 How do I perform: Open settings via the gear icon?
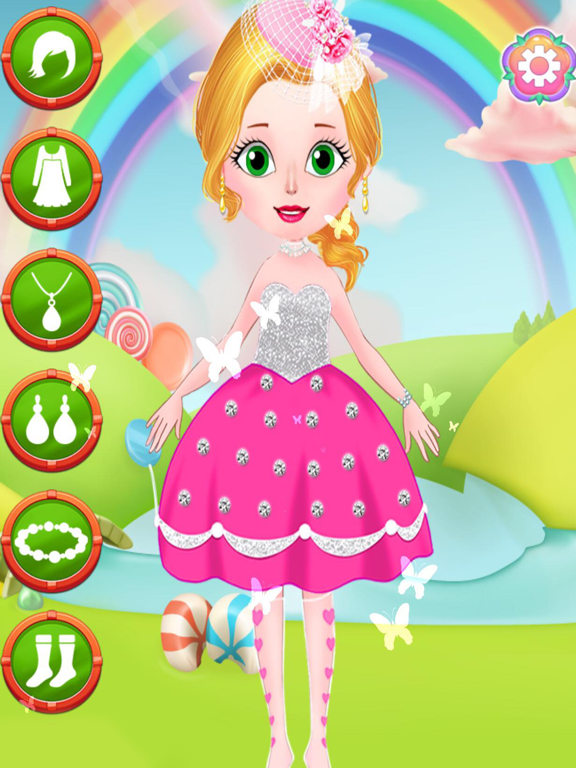539,65
